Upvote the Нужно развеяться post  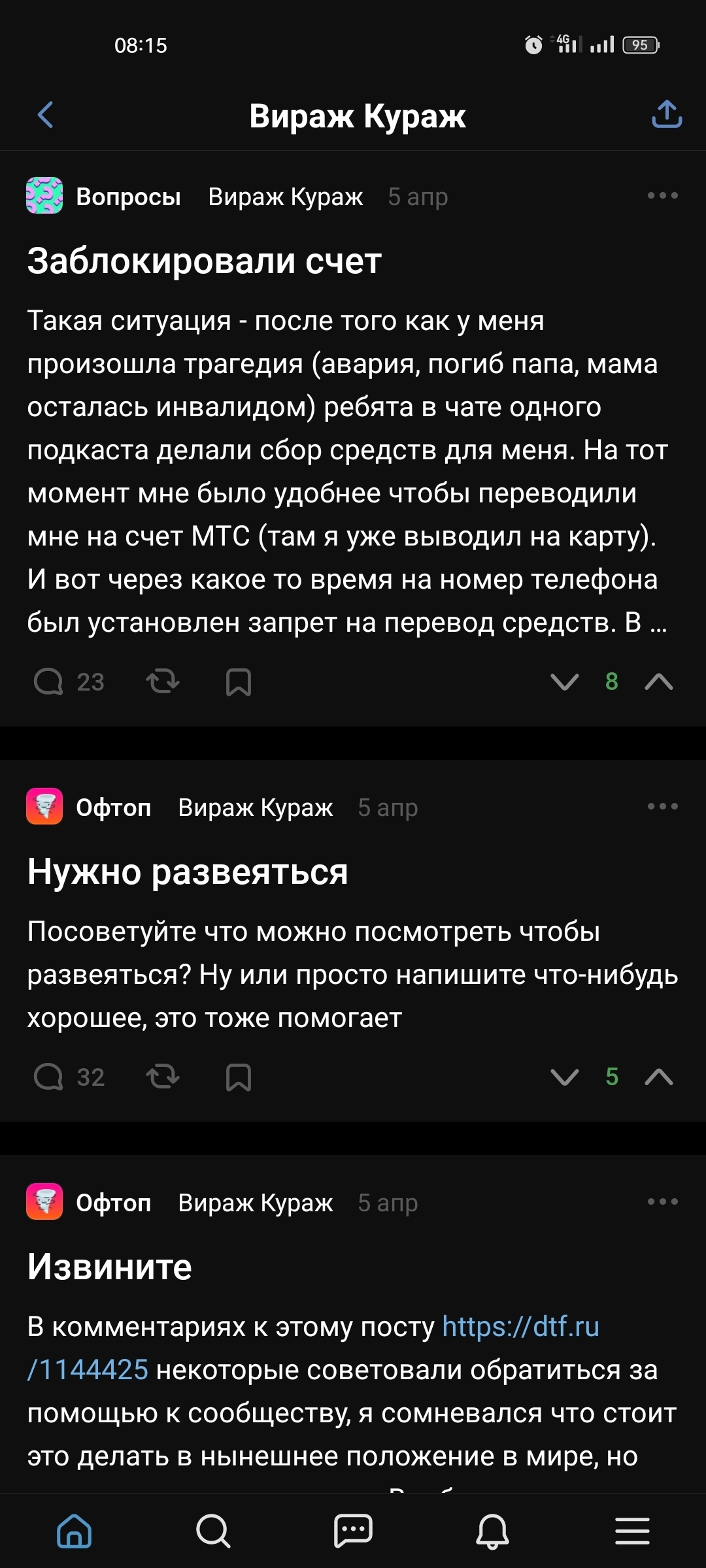coord(658,1077)
